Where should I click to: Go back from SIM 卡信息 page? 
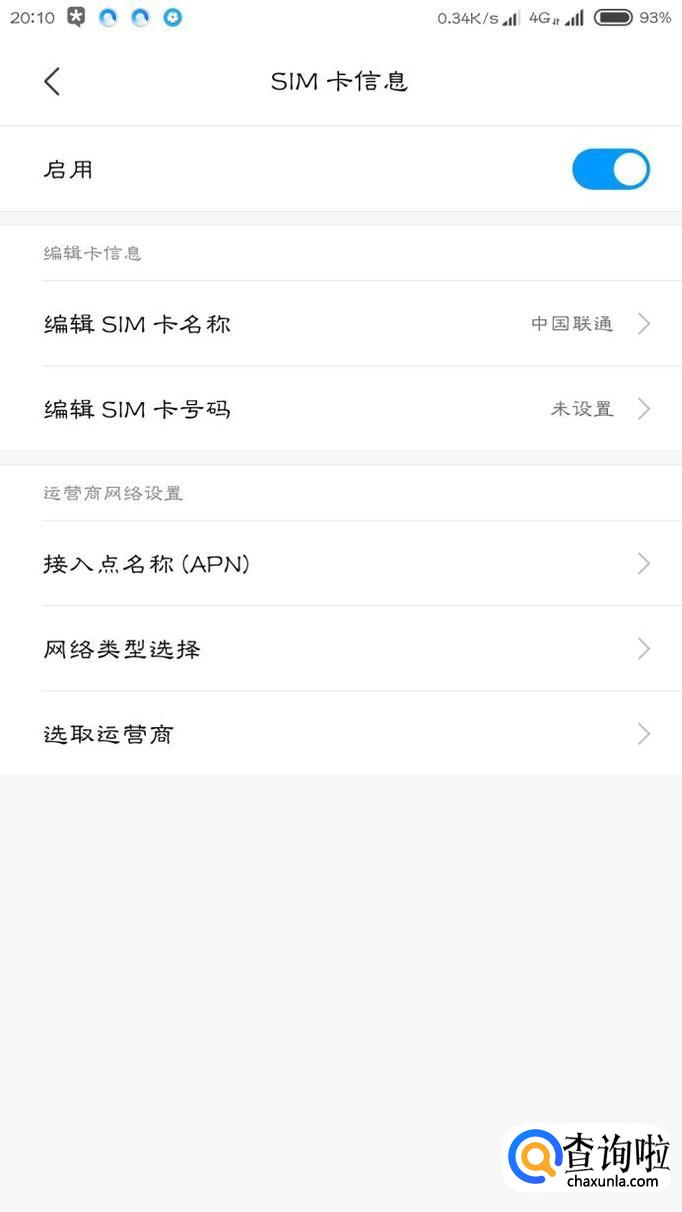click(52, 82)
